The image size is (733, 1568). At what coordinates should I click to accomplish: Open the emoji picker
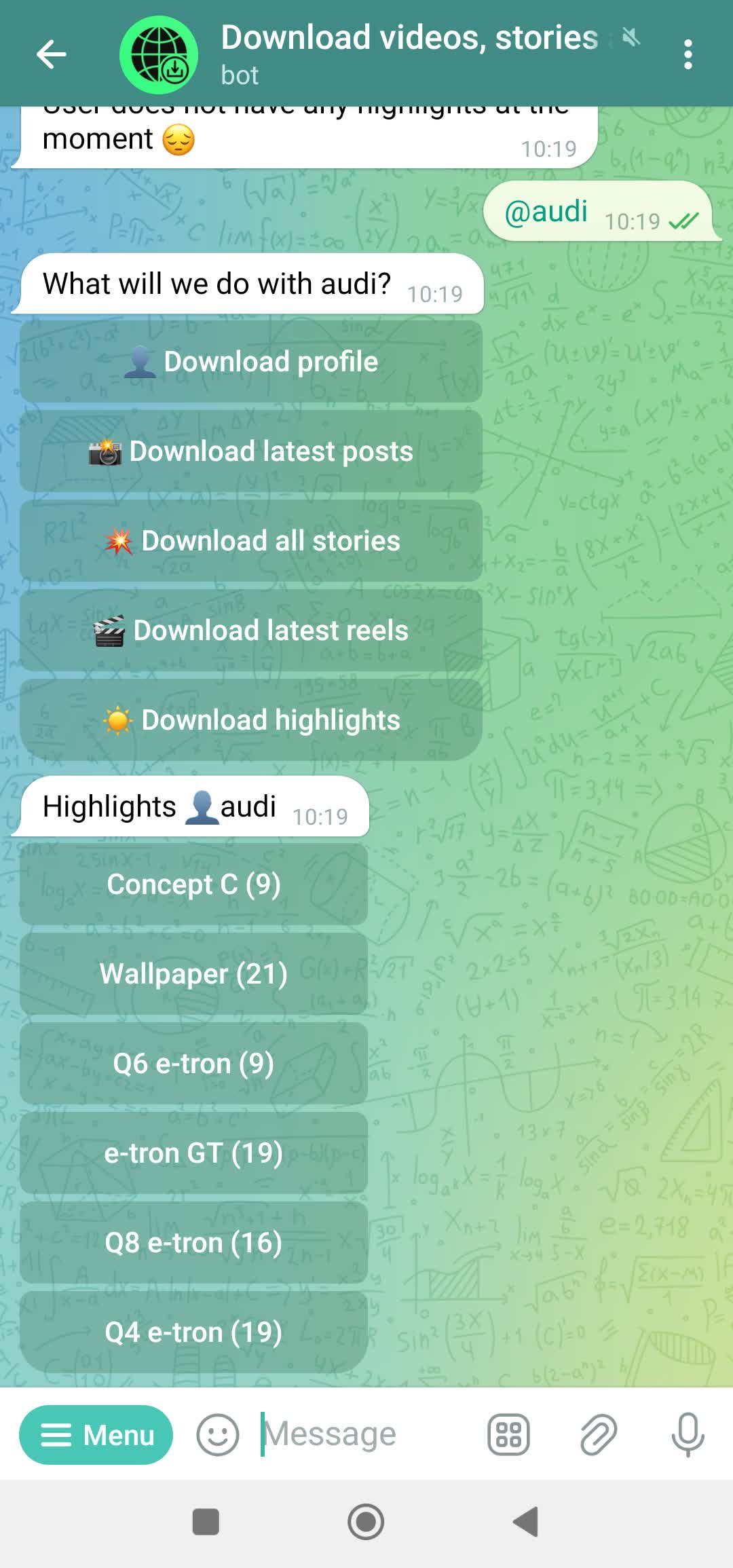tap(219, 1434)
